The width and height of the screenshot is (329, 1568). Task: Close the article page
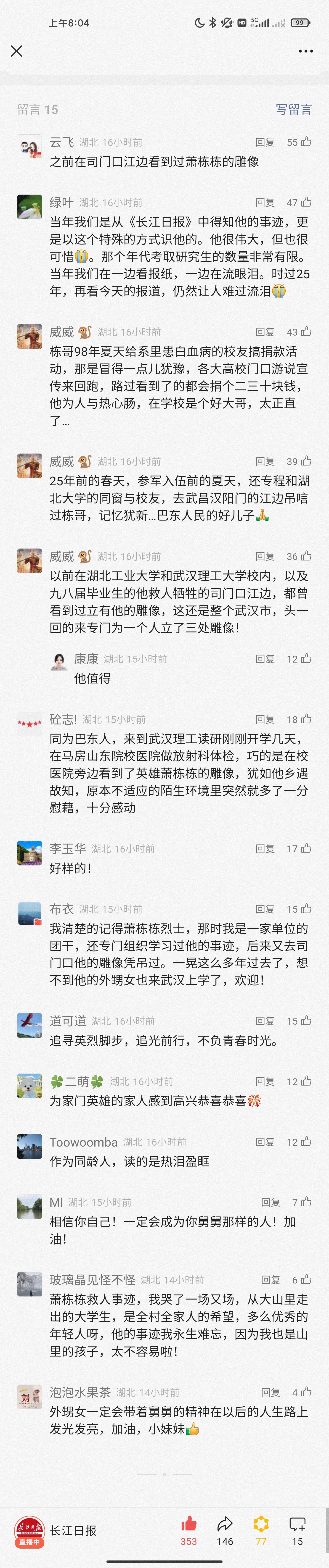(16, 51)
